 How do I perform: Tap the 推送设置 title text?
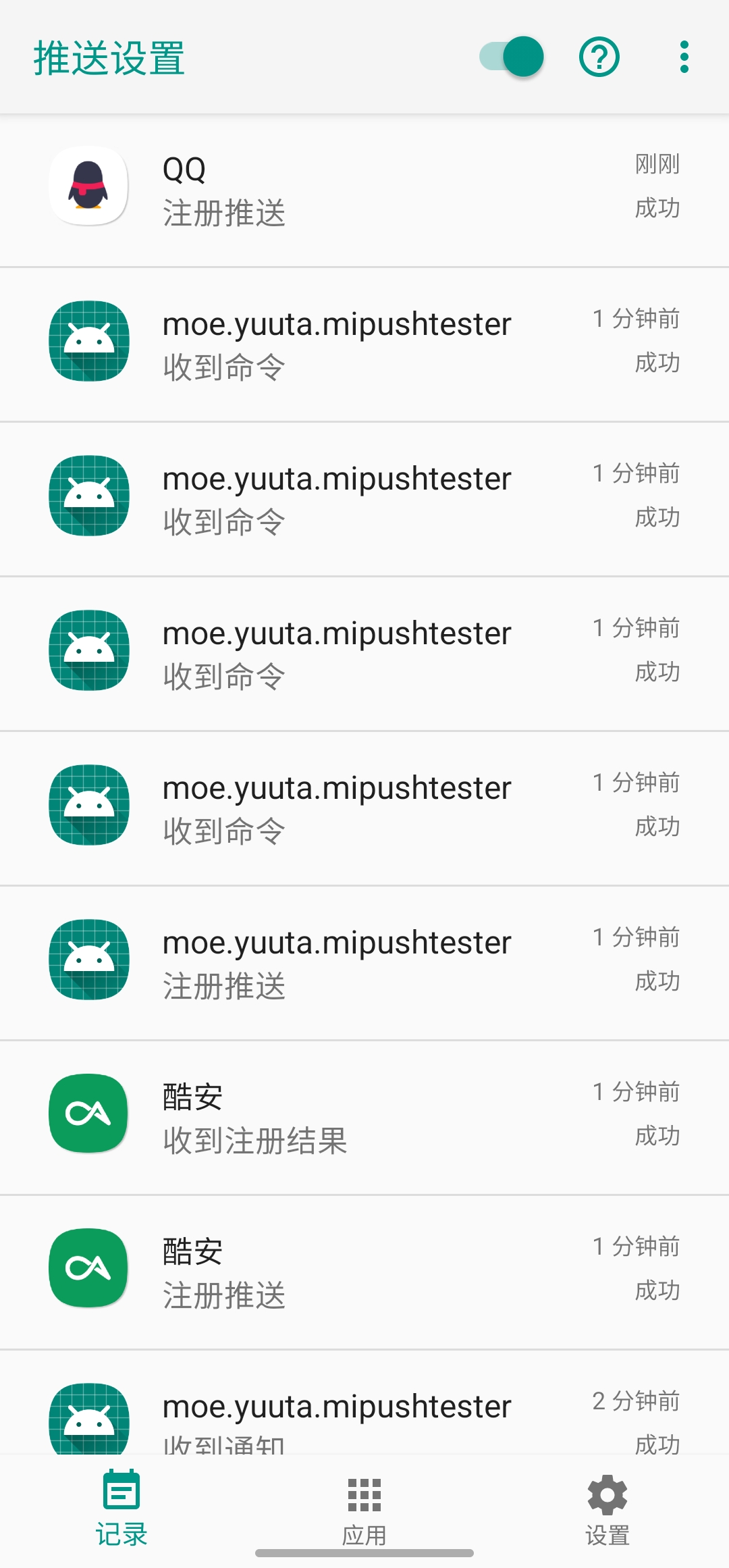pos(110,57)
